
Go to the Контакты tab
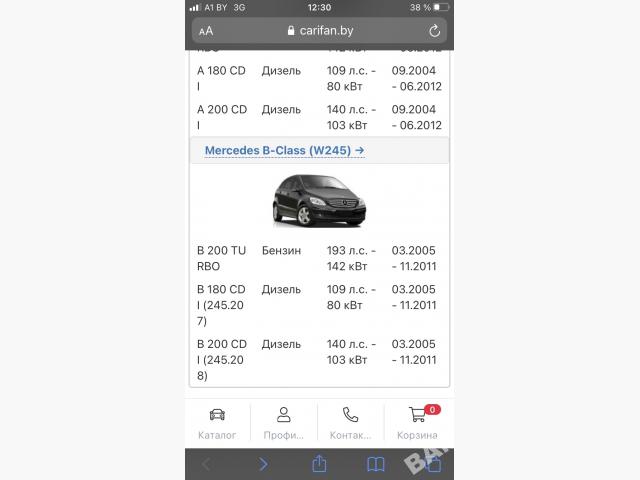point(350,422)
